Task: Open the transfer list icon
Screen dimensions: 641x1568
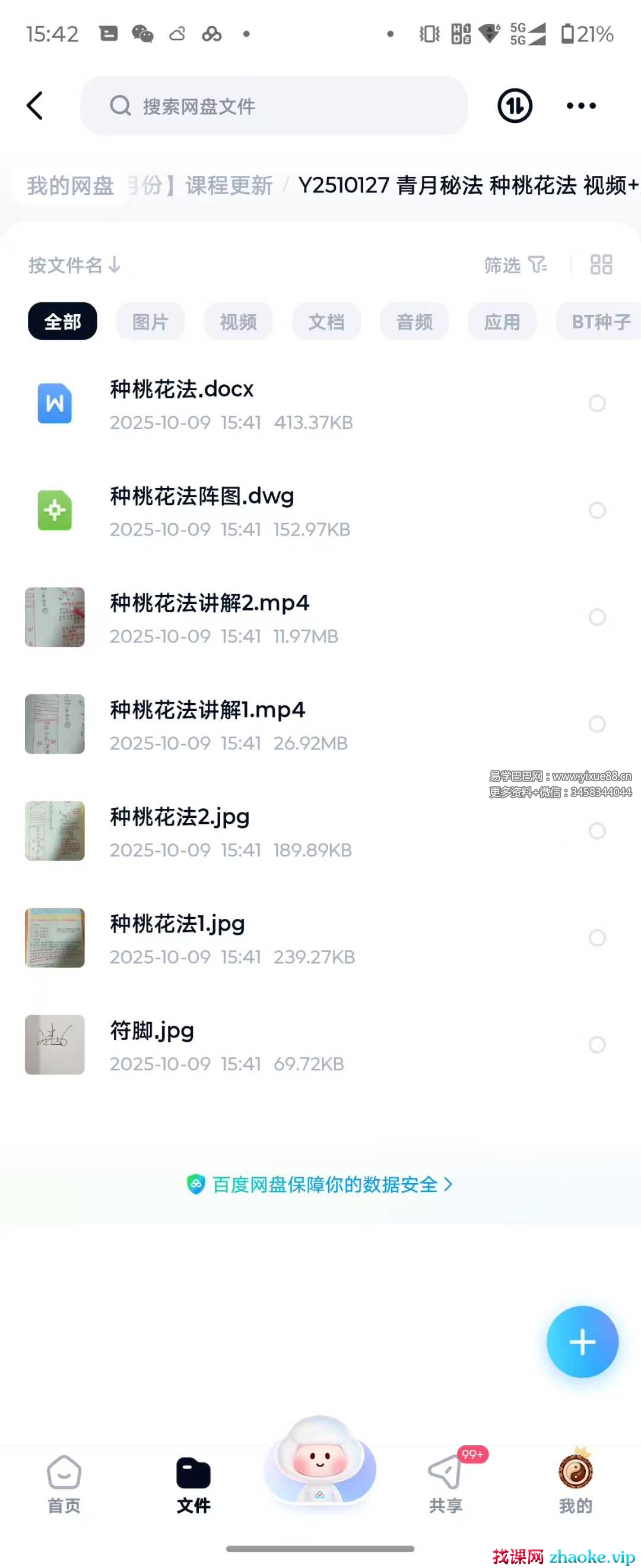Action: pyautogui.click(x=515, y=106)
